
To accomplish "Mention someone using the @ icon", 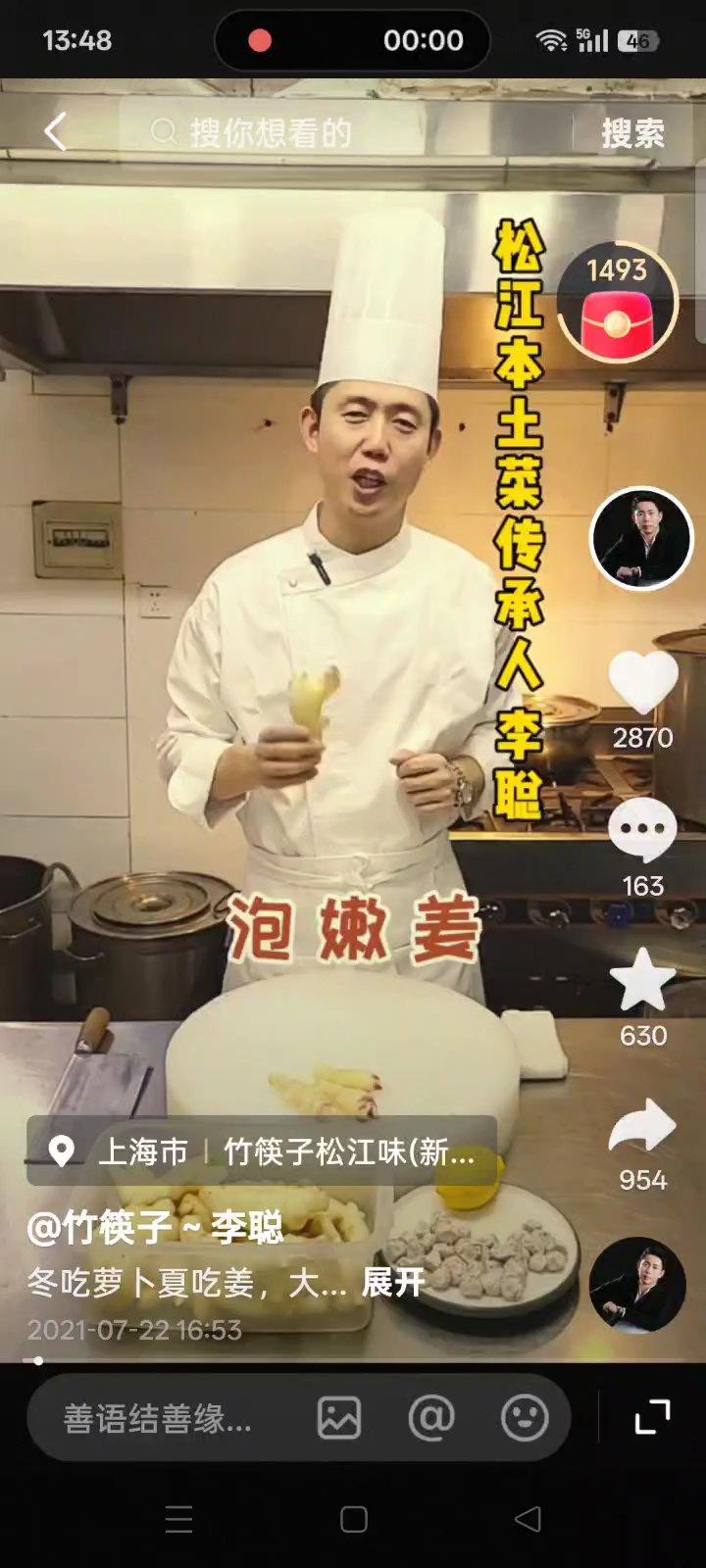I will click(x=429, y=1418).
